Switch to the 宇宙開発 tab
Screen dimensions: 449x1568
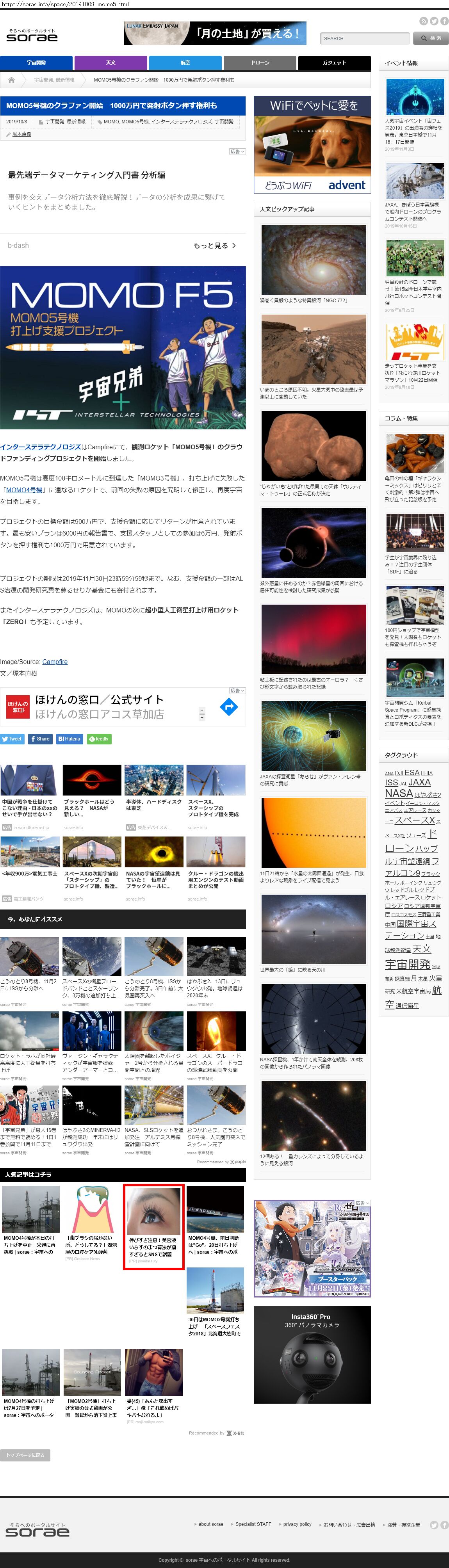(37, 63)
